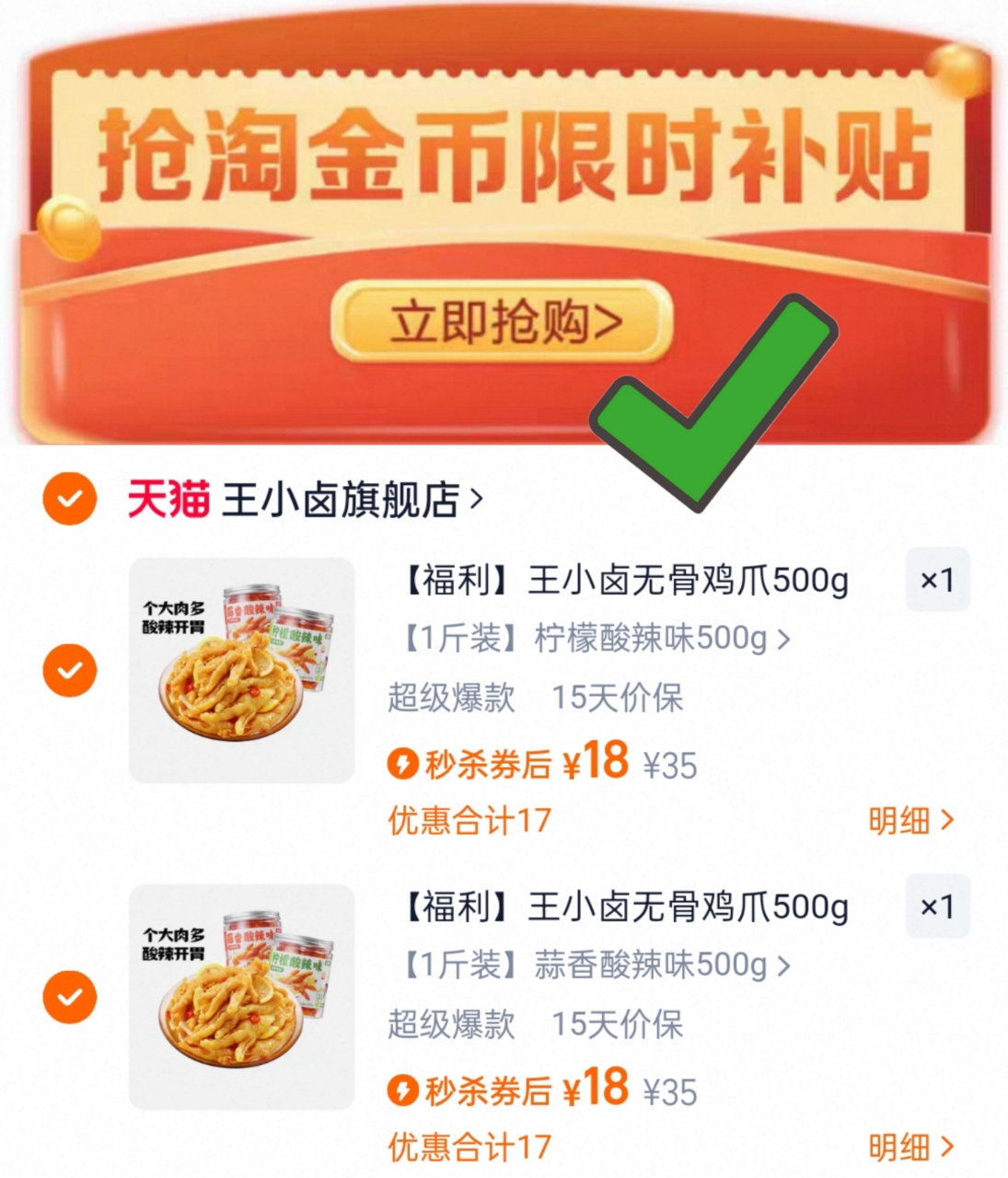Click the ×1 quantity badge of the lemon flavor item
Viewport: 1008px width, 1178px height.
938,580
